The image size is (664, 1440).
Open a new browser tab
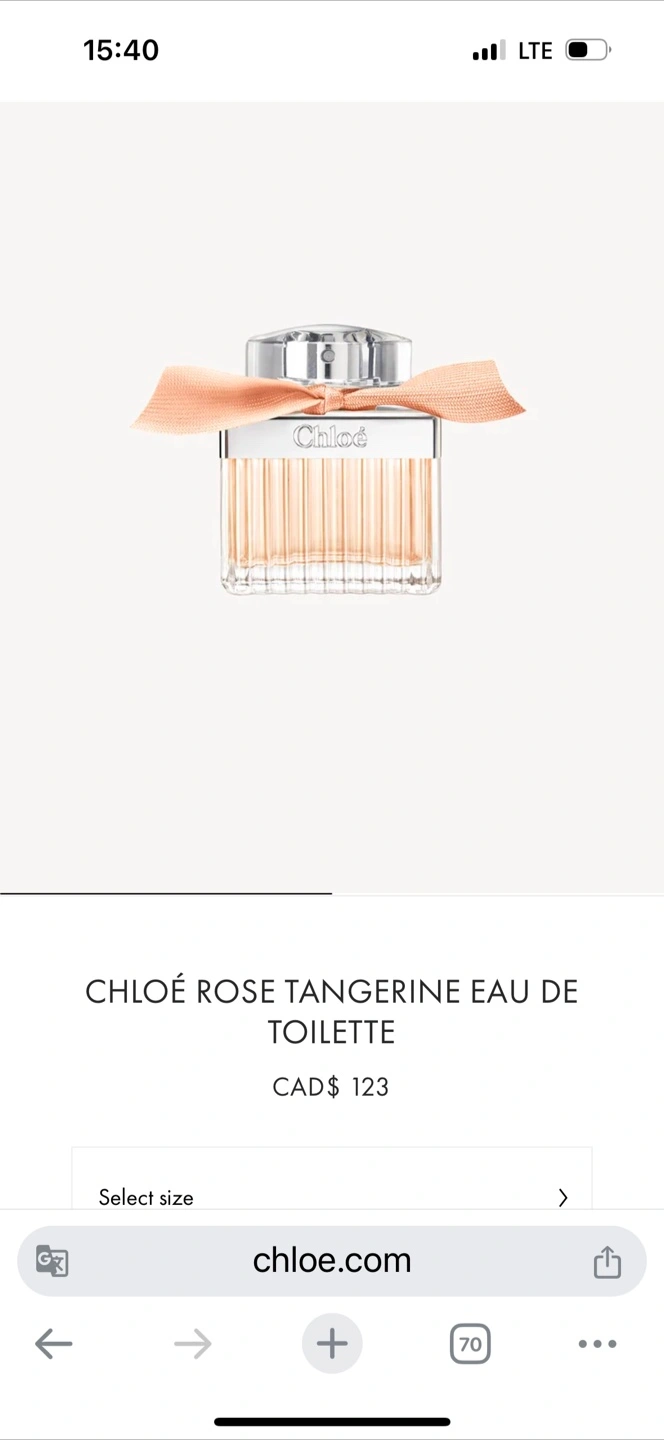(x=332, y=1344)
